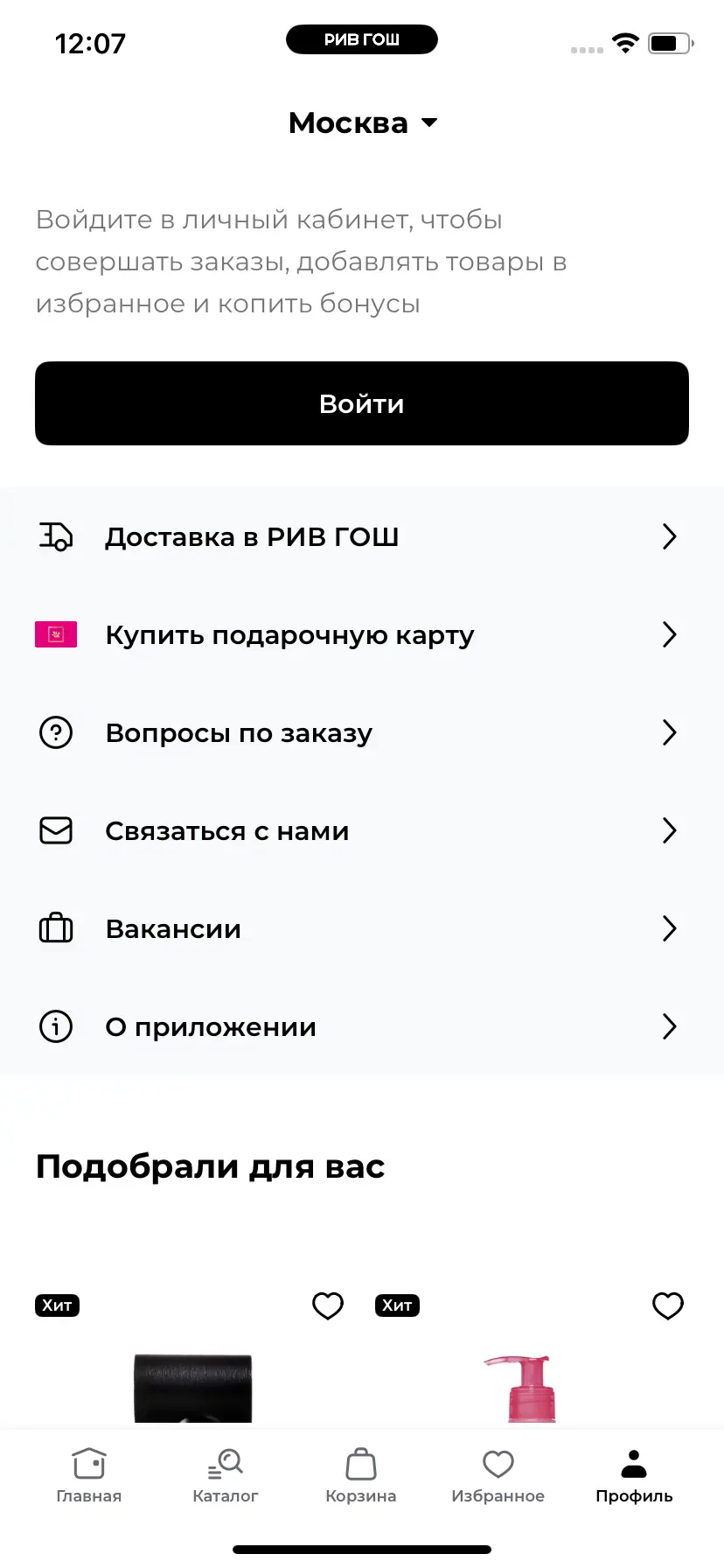Image resolution: width=724 pixels, height=1568 pixels.
Task: Add the black product to favorites
Action: coord(328,1305)
